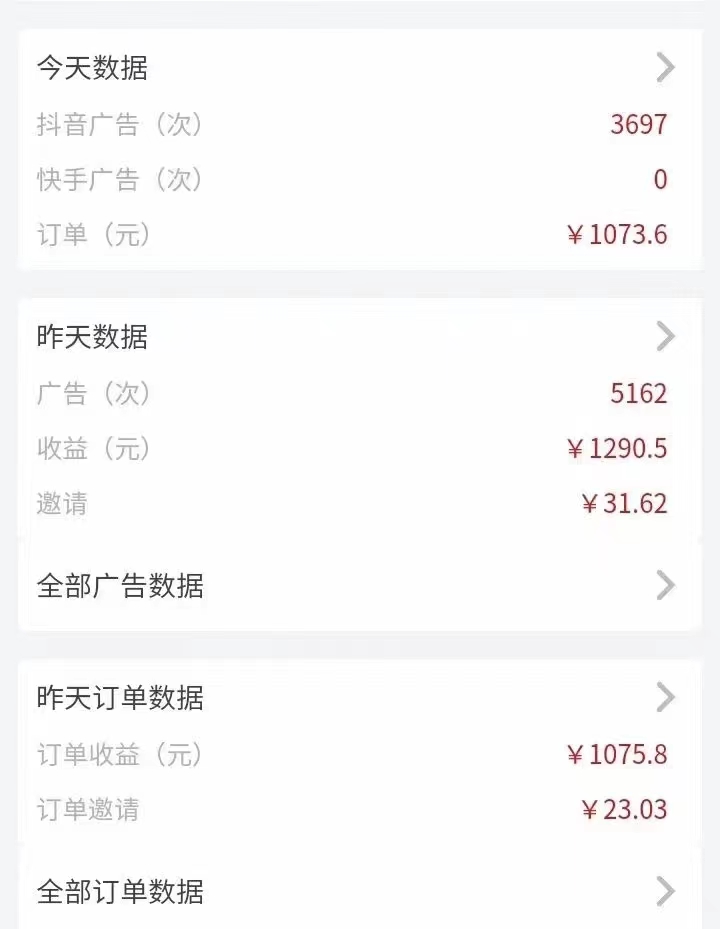View 全部广告数据
The width and height of the screenshot is (720, 929).
pyautogui.click(x=358, y=585)
